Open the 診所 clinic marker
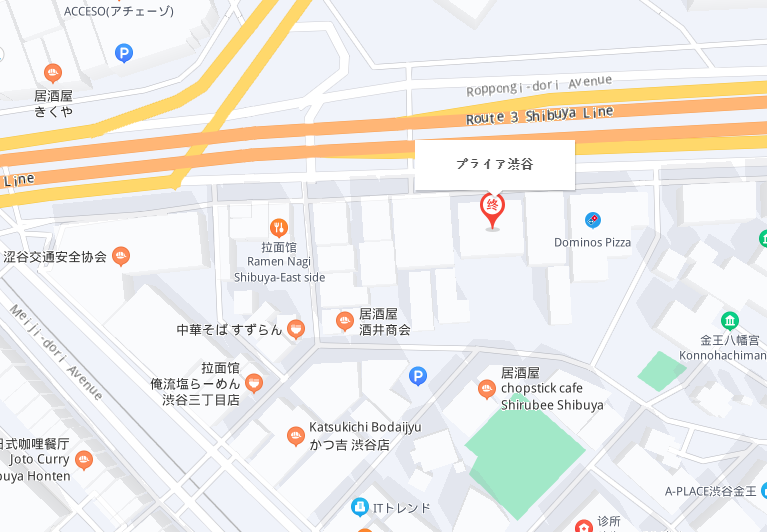The height and width of the screenshot is (532, 767). tap(582, 525)
